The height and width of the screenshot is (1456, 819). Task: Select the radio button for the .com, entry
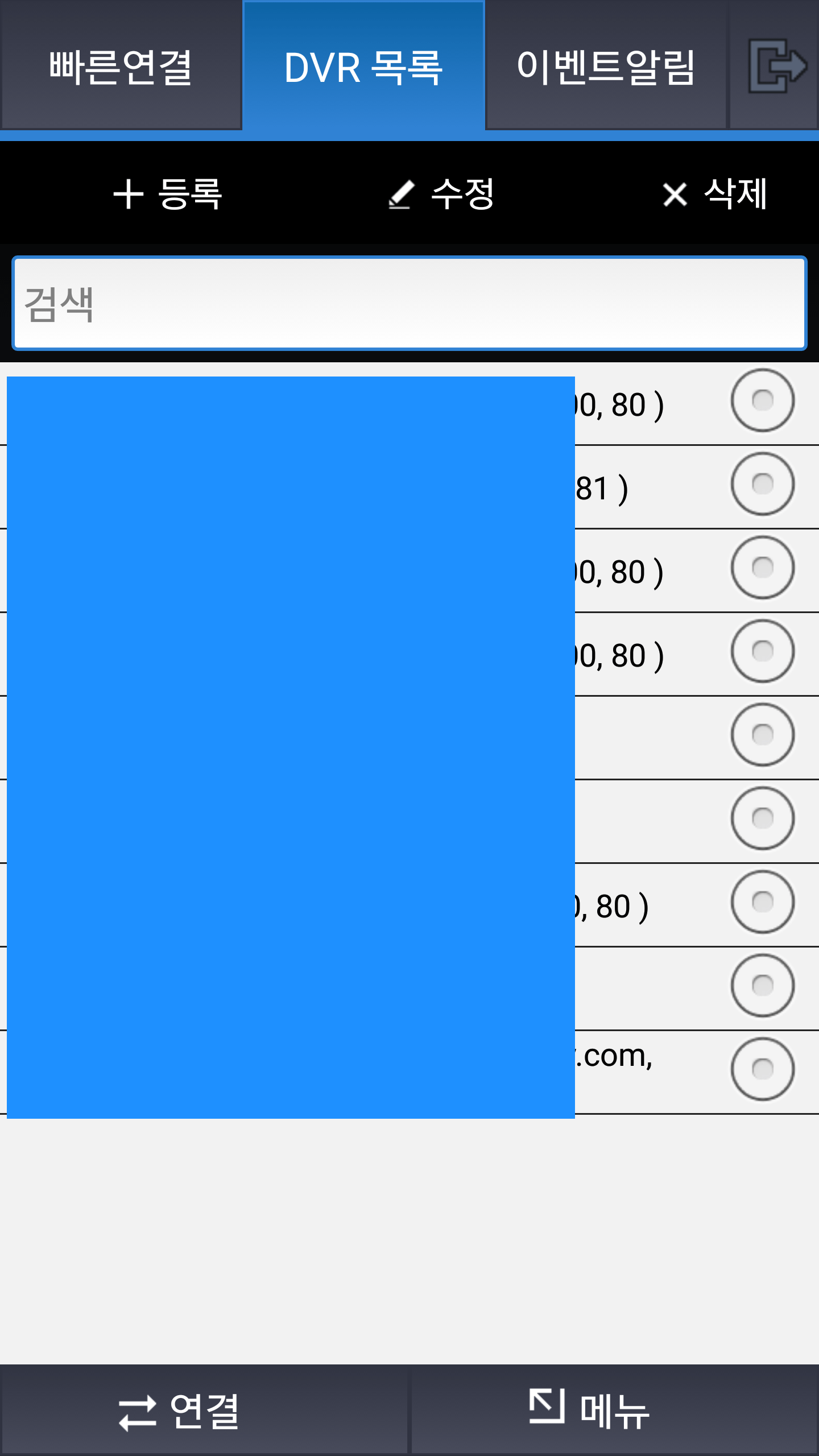click(x=762, y=1069)
